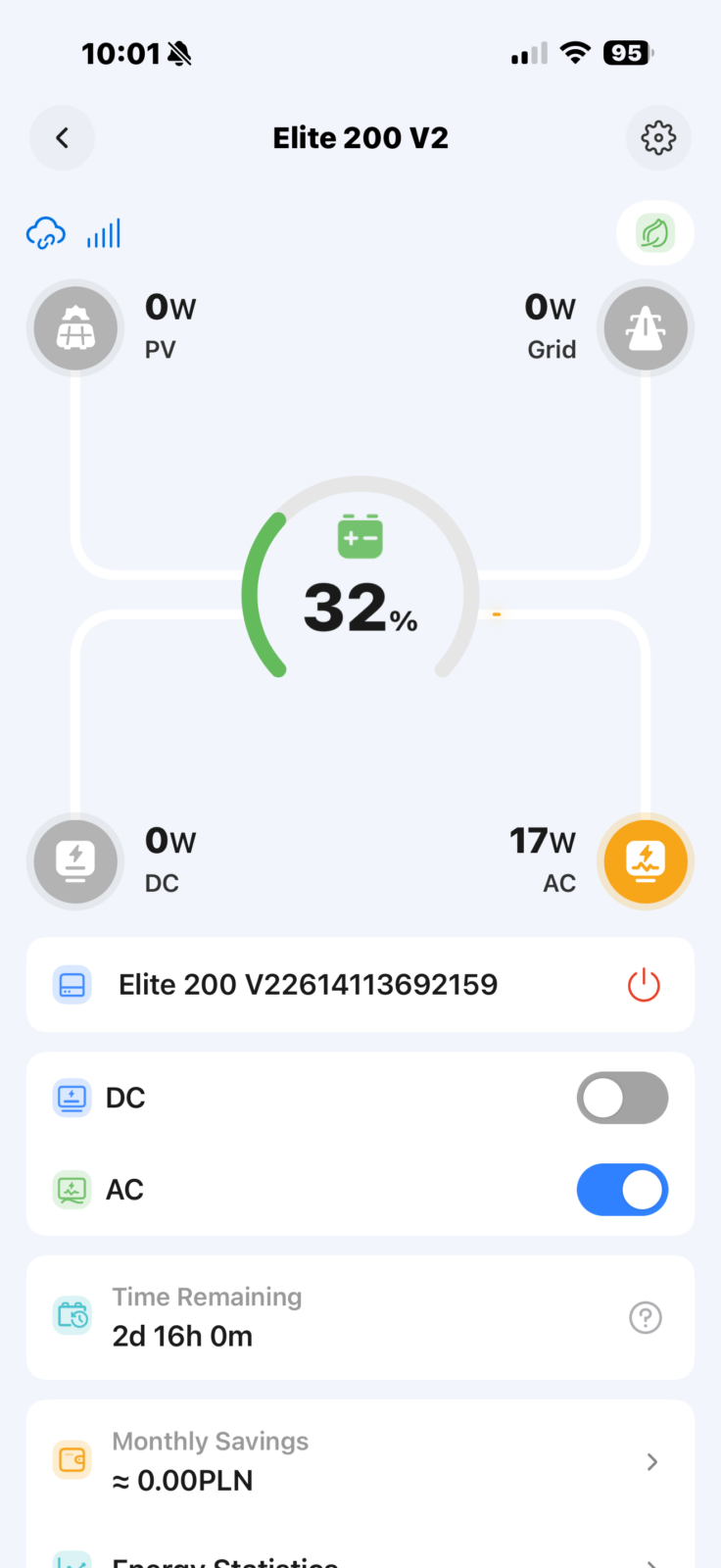Tap the red power button
Image resolution: width=721 pixels, height=1568 pixels.
[644, 985]
